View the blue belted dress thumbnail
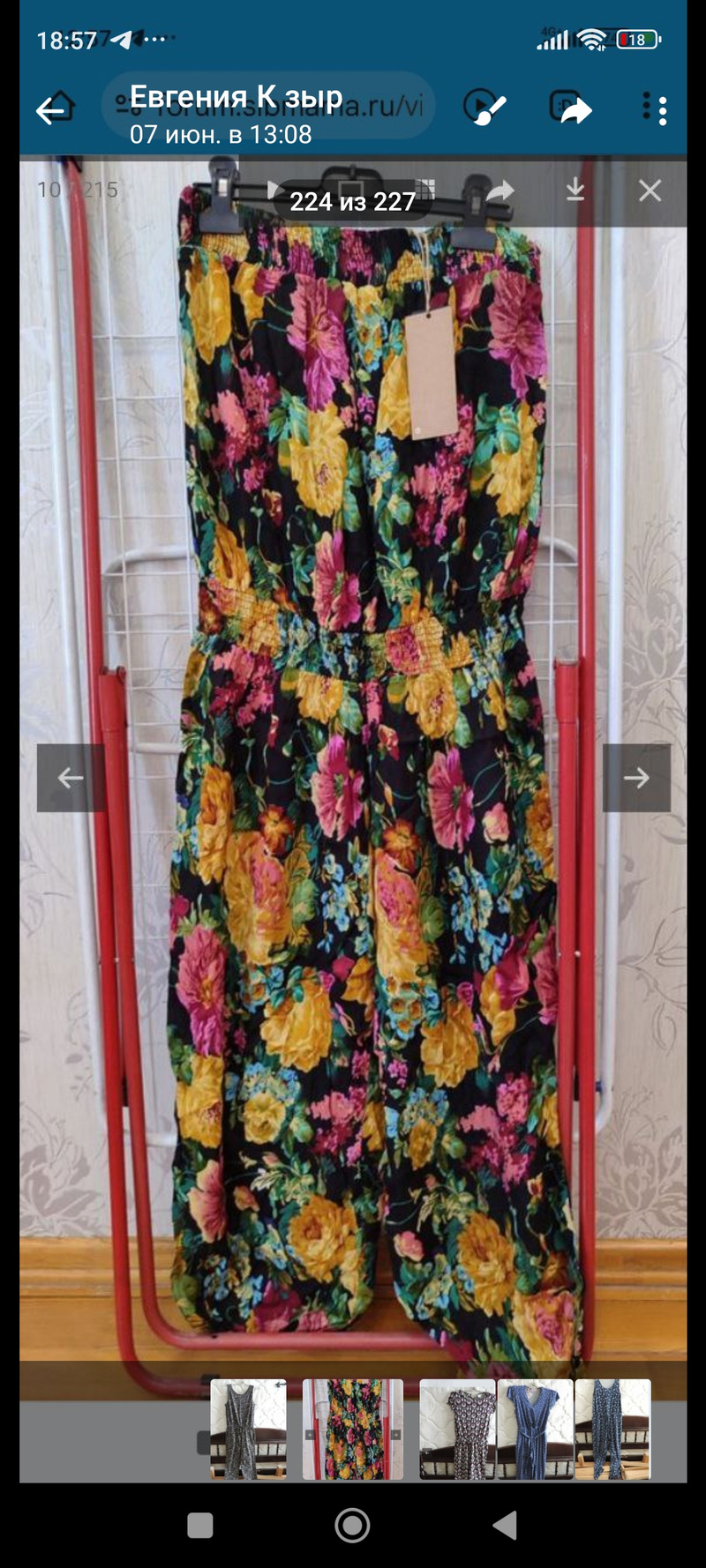 click(535, 1429)
